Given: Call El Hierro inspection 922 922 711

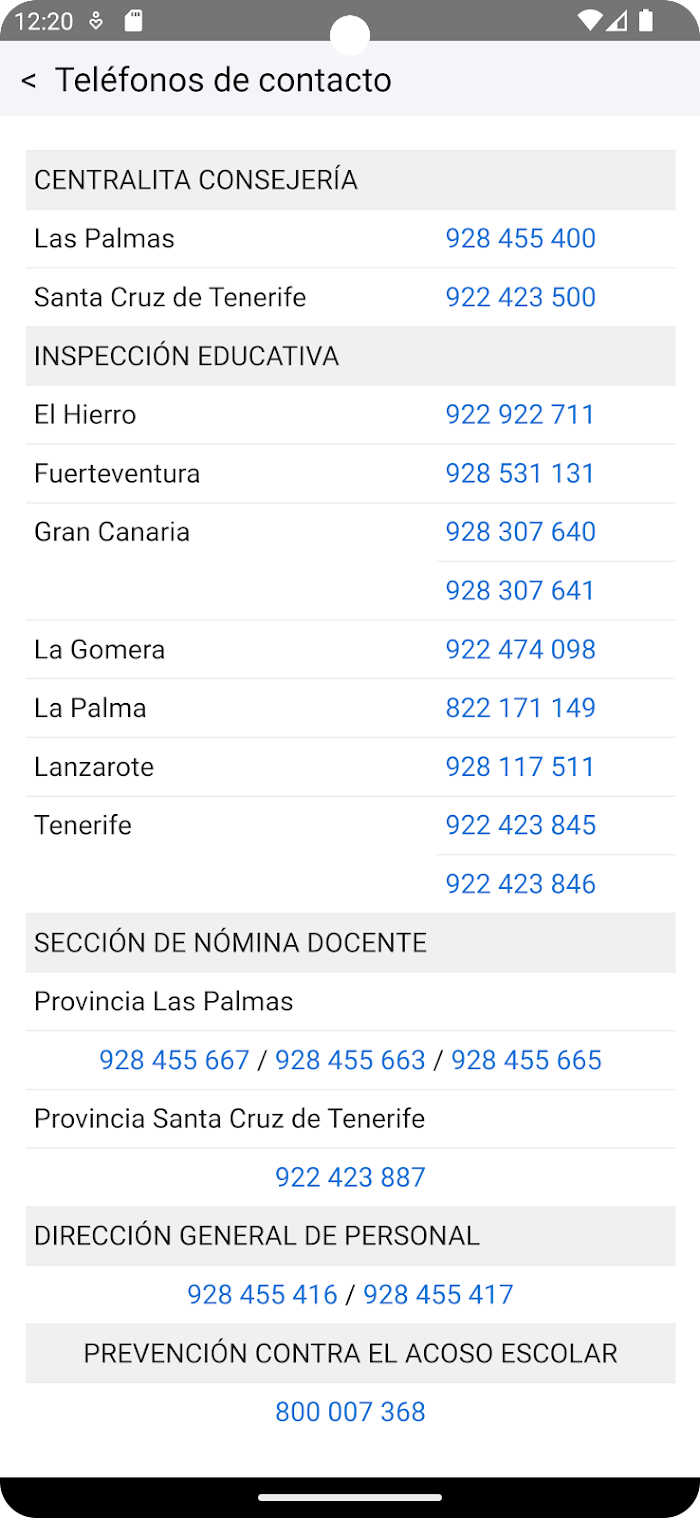Looking at the screenshot, I should 520,414.
